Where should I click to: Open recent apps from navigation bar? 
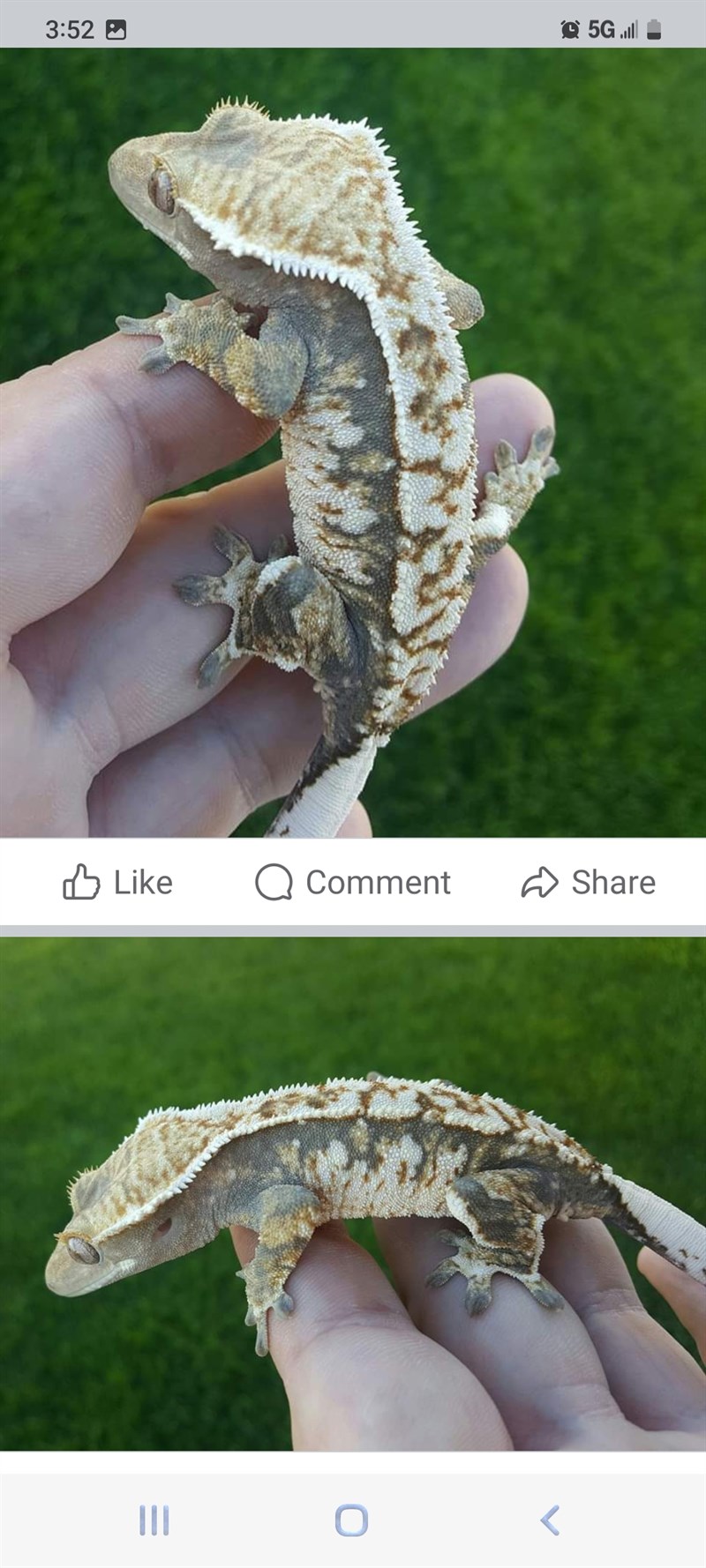154,1519
